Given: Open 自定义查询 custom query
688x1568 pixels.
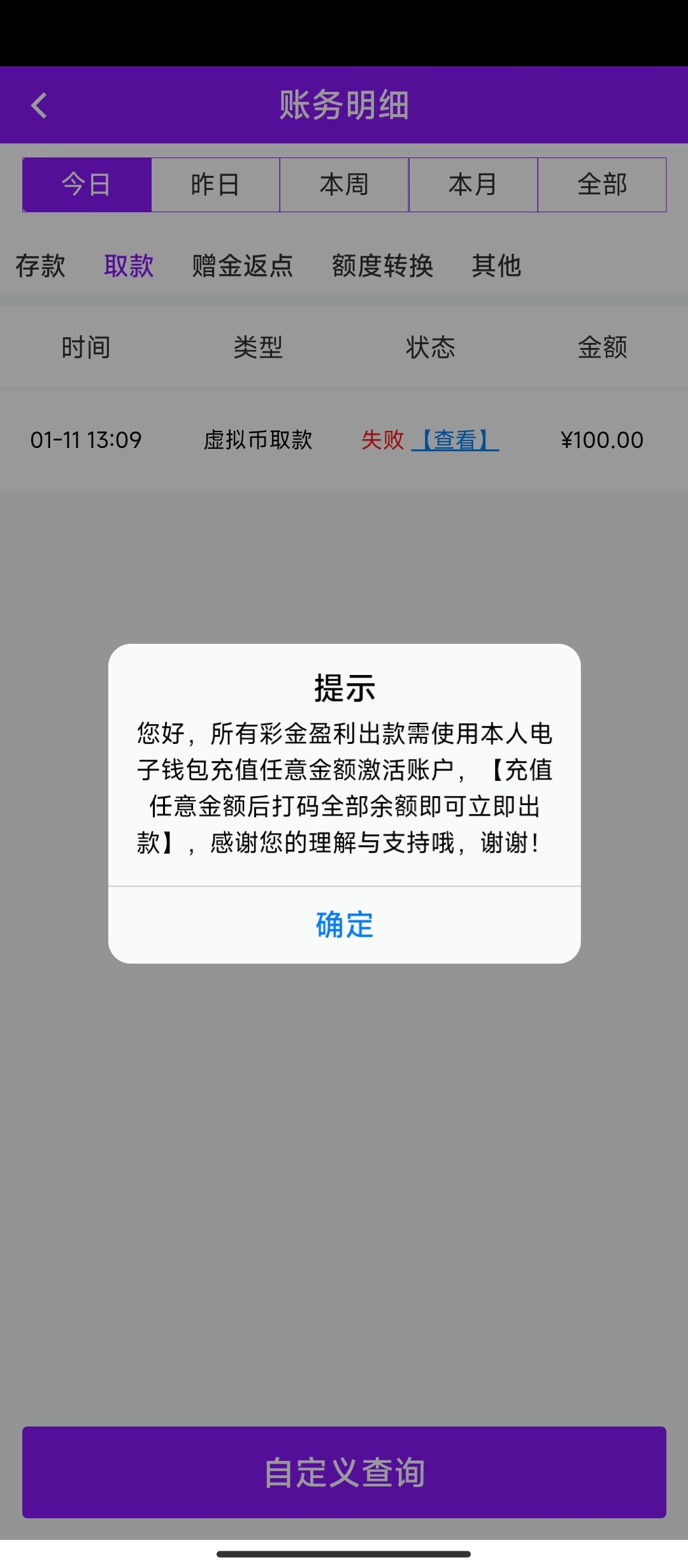Looking at the screenshot, I should pos(344,1472).
